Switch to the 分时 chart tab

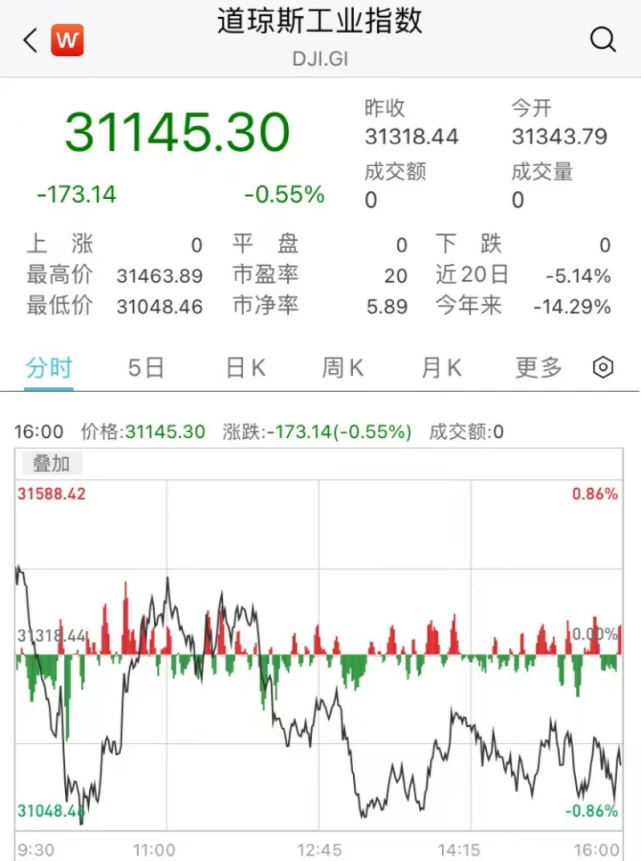pos(49,367)
